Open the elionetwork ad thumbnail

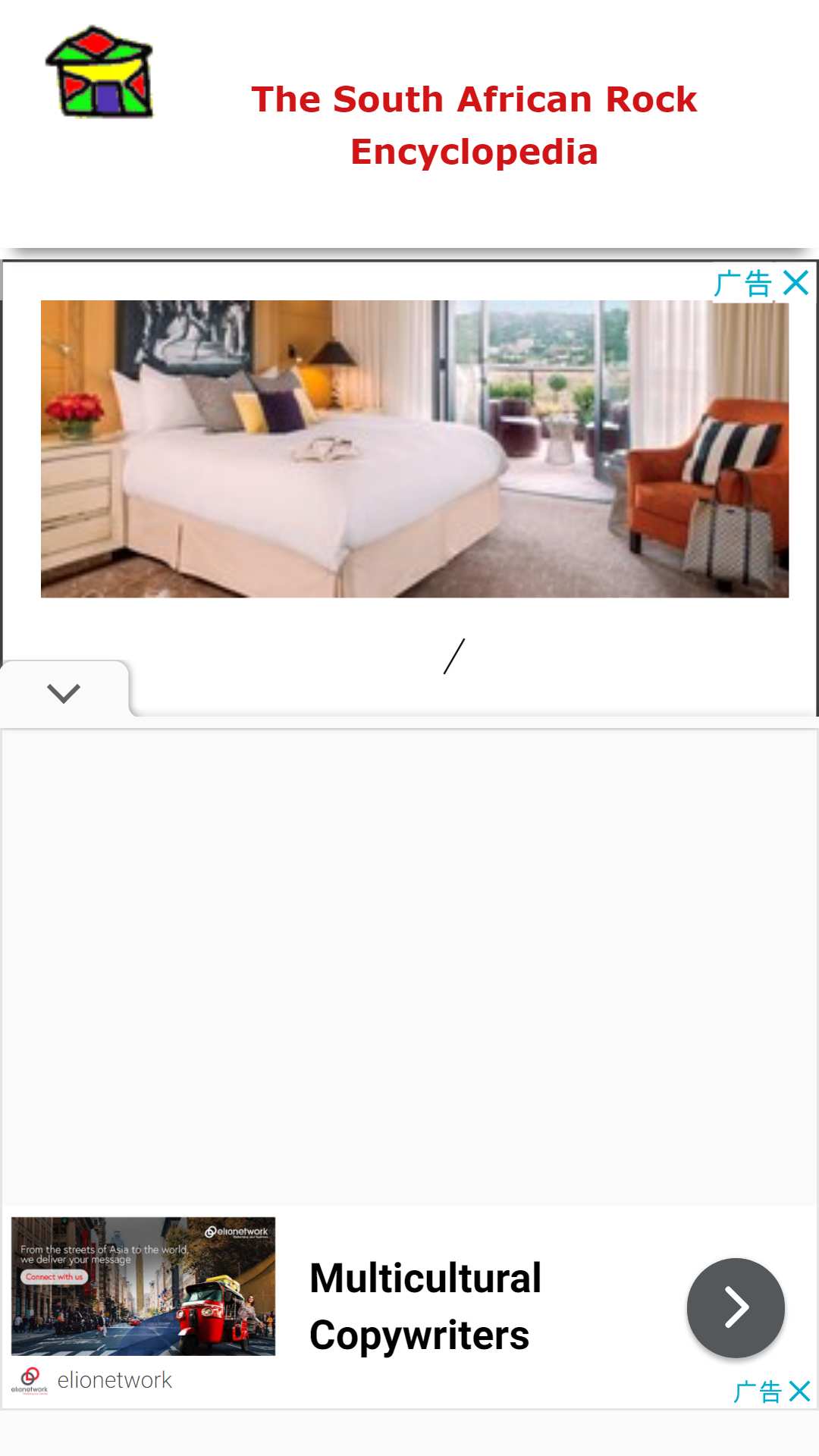(143, 1286)
